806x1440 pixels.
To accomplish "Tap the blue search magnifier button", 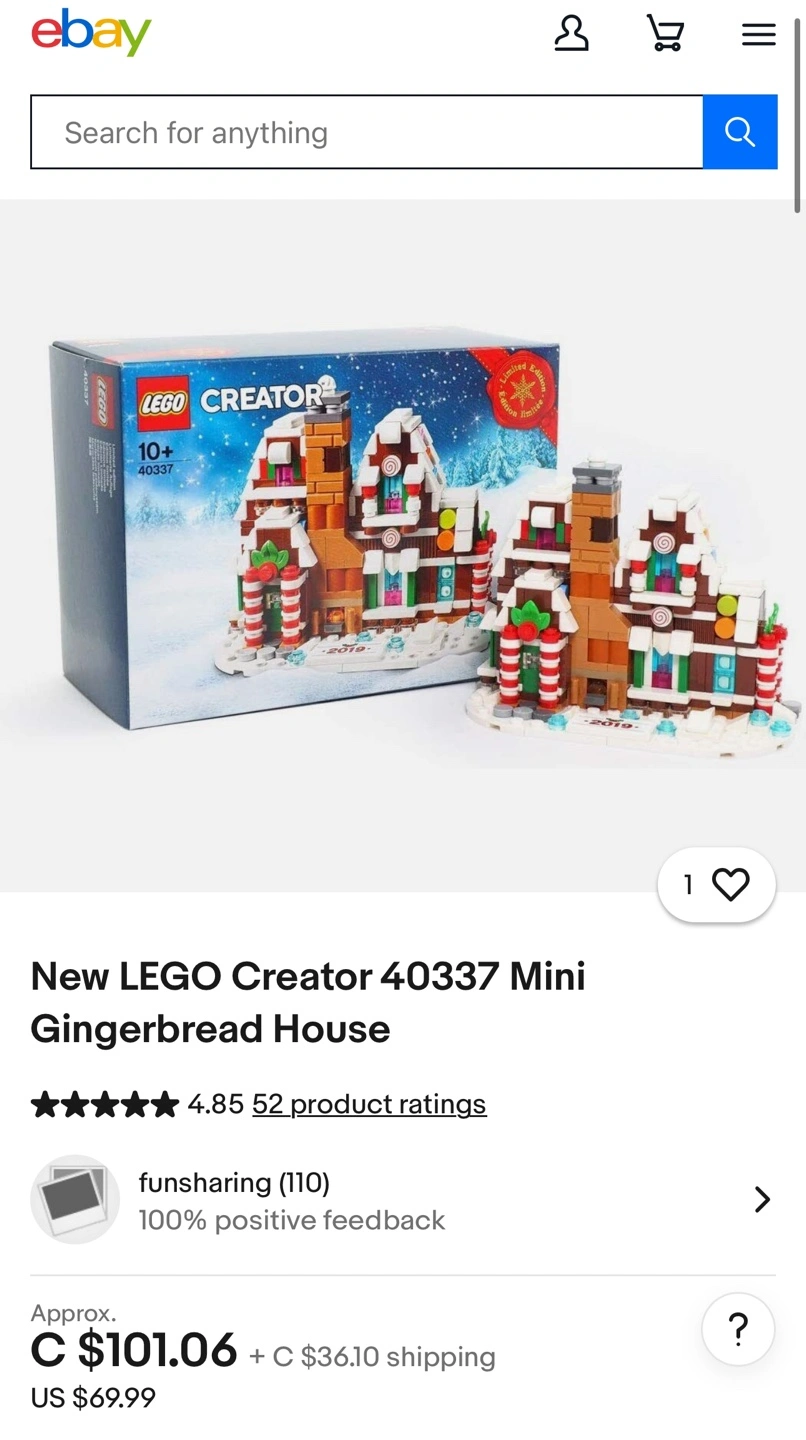I will pyautogui.click(x=740, y=132).
